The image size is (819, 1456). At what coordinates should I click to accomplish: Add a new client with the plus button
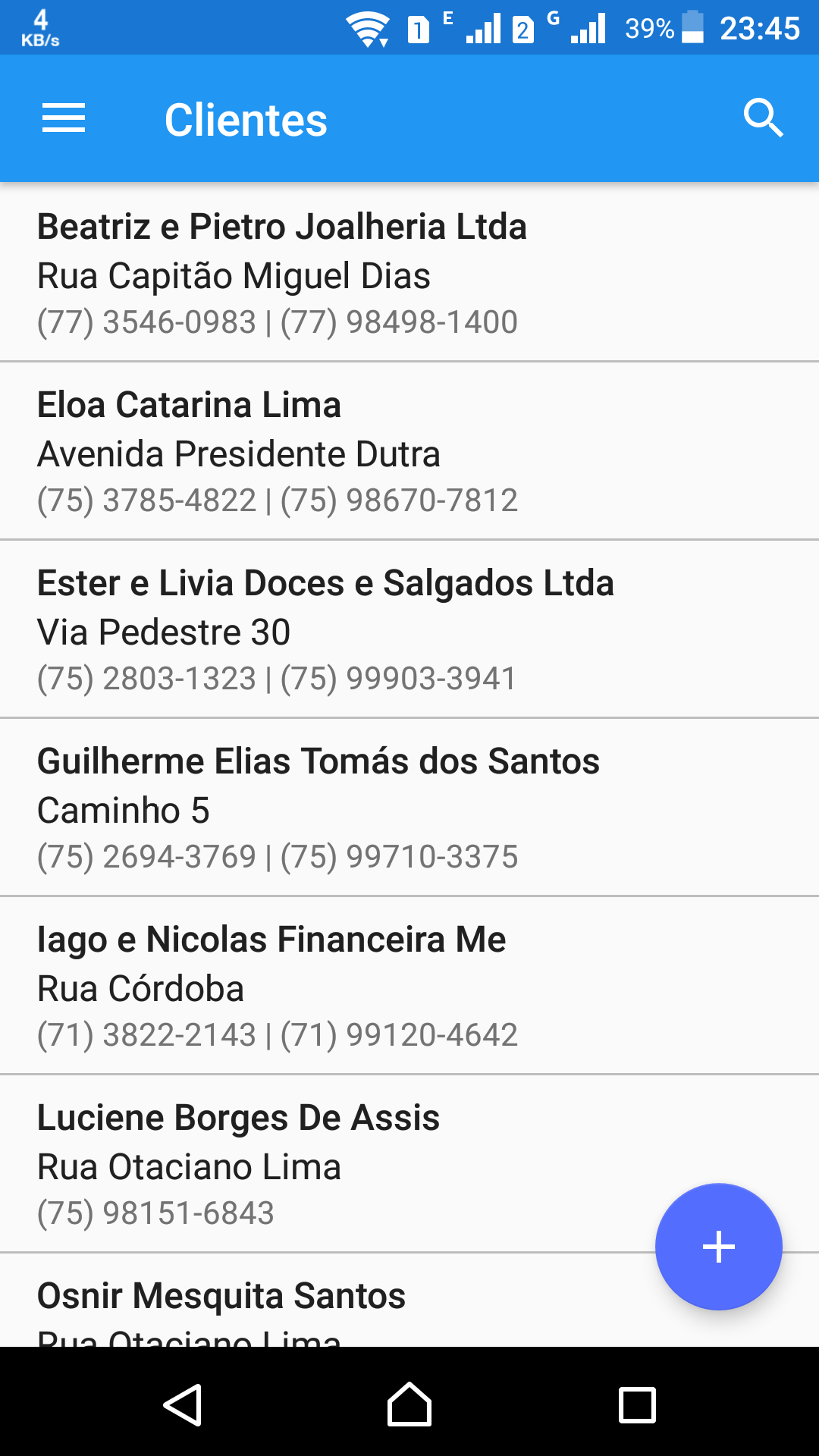(x=718, y=1247)
